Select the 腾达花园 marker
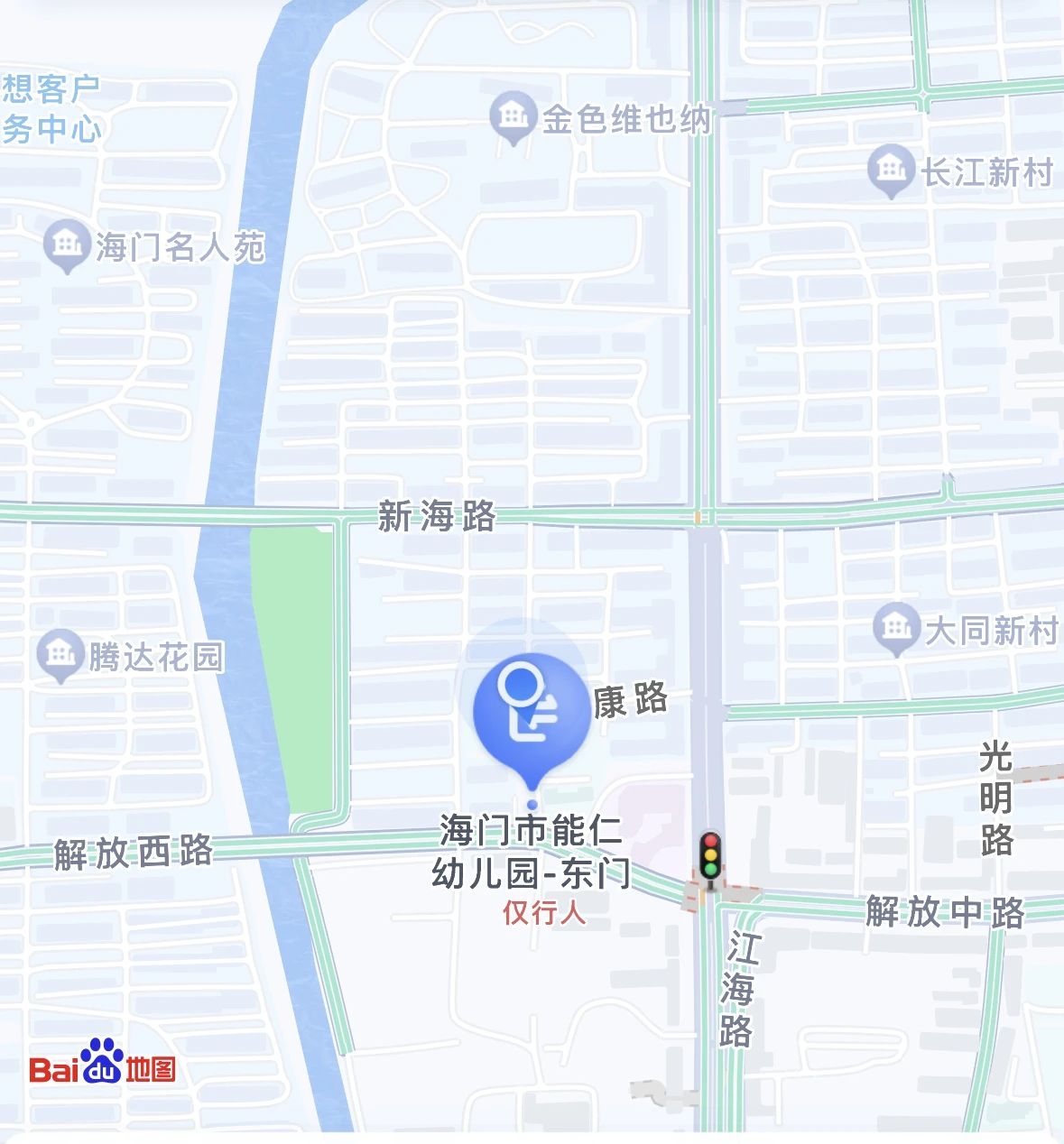Image resolution: width=1064 pixels, height=1144 pixels. click(x=60, y=653)
